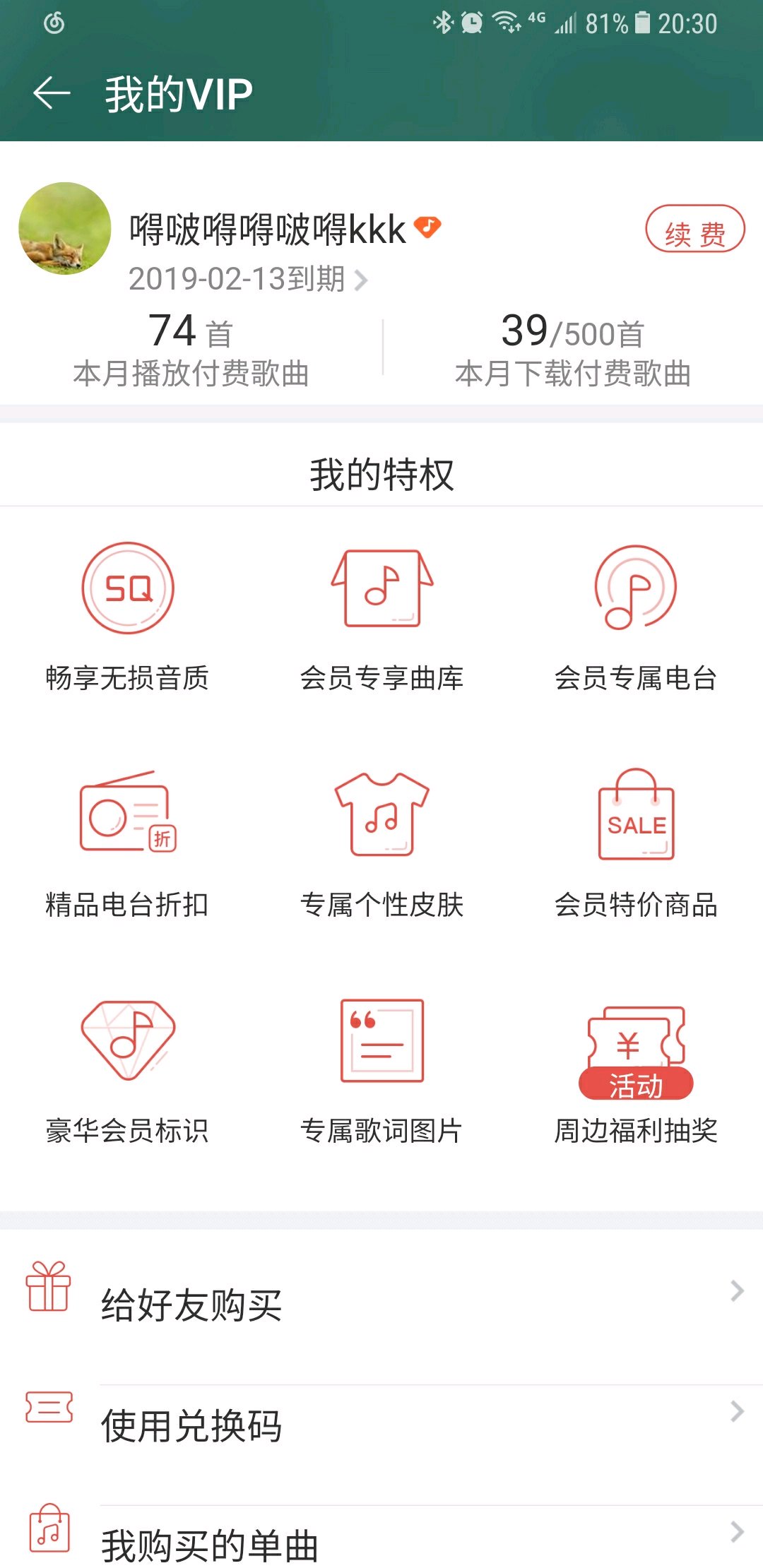Enter the 周边福利抽奖 activity
The width and height of the screenshot is (763, 1568).
[636, 1068]
